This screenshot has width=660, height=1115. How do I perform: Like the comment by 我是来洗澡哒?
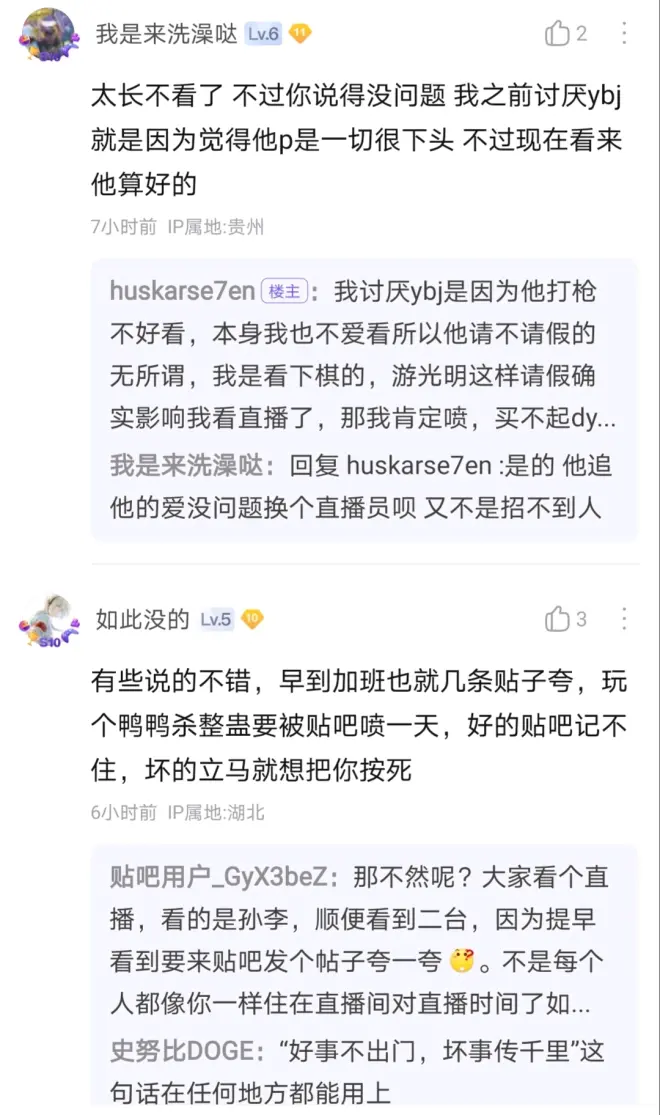click(557, 34)
